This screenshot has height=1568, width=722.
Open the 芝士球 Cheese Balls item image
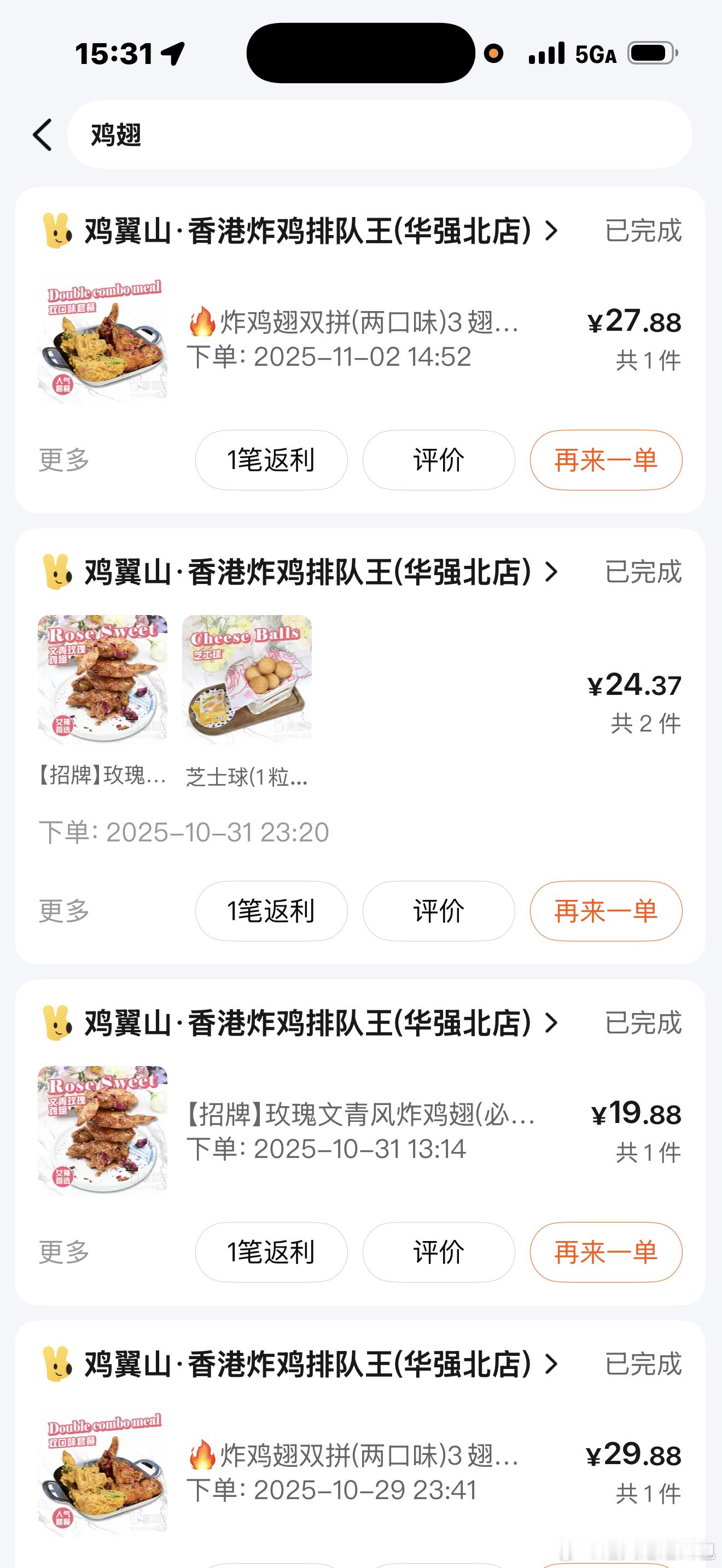247,678
